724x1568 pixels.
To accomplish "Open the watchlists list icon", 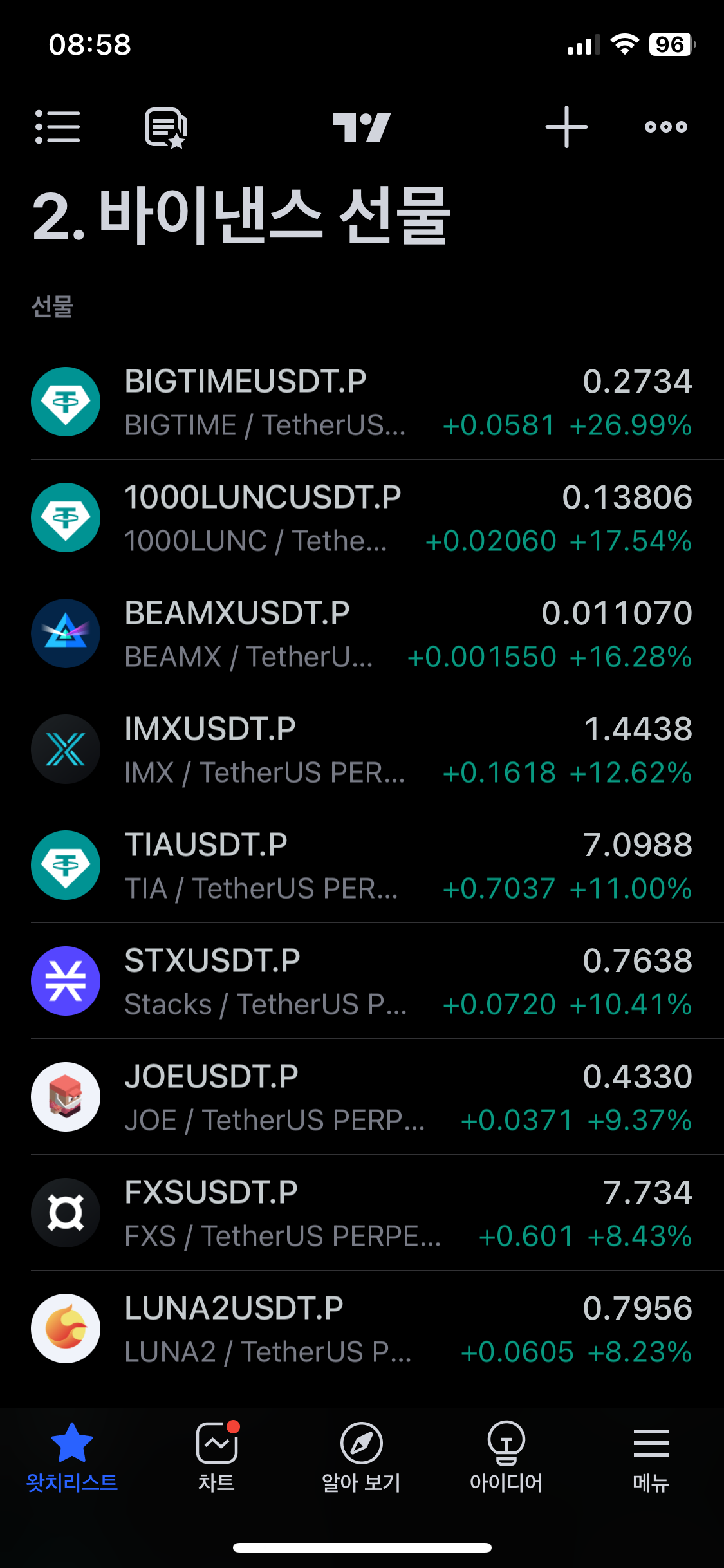I will (x=58, y=127).
